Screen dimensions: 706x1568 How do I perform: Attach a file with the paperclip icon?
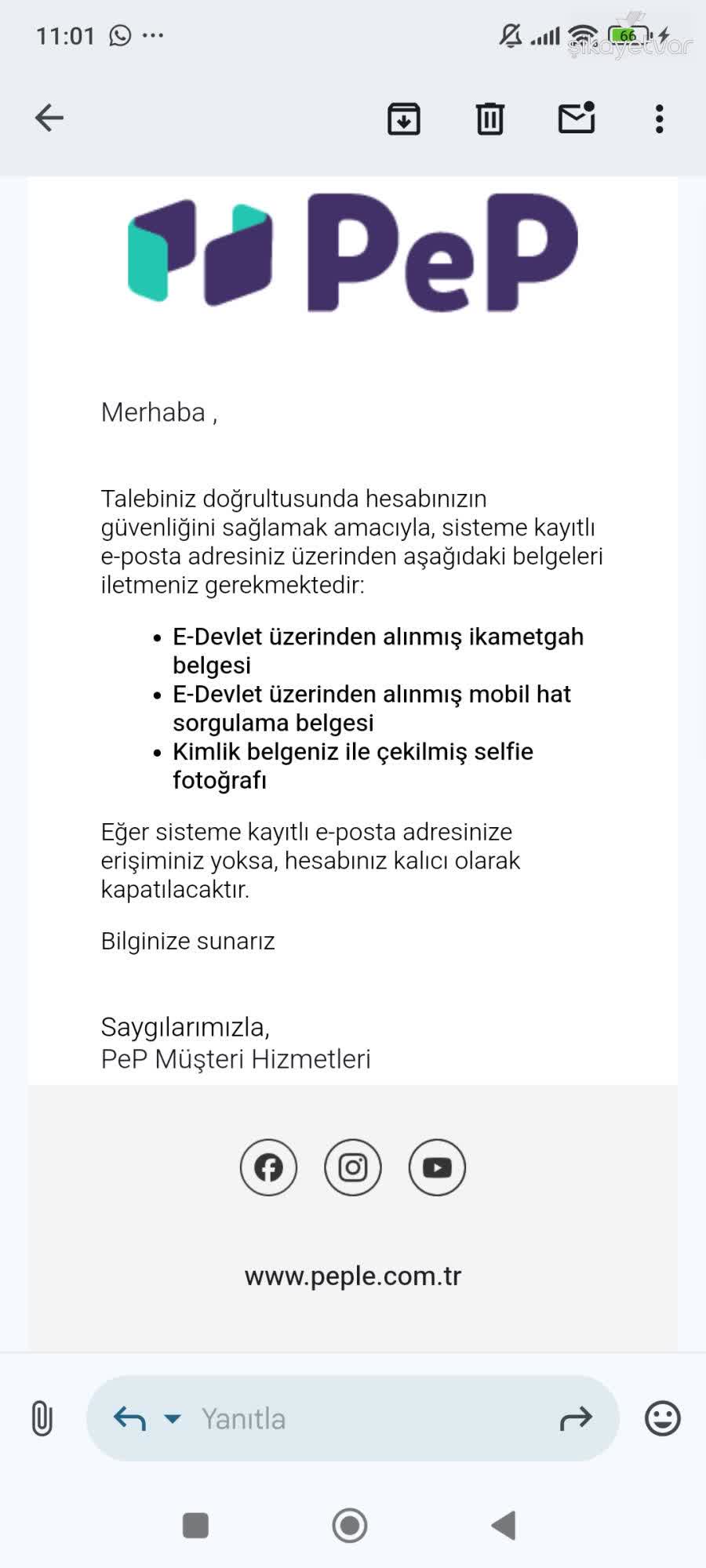[x=41, y=1417]
